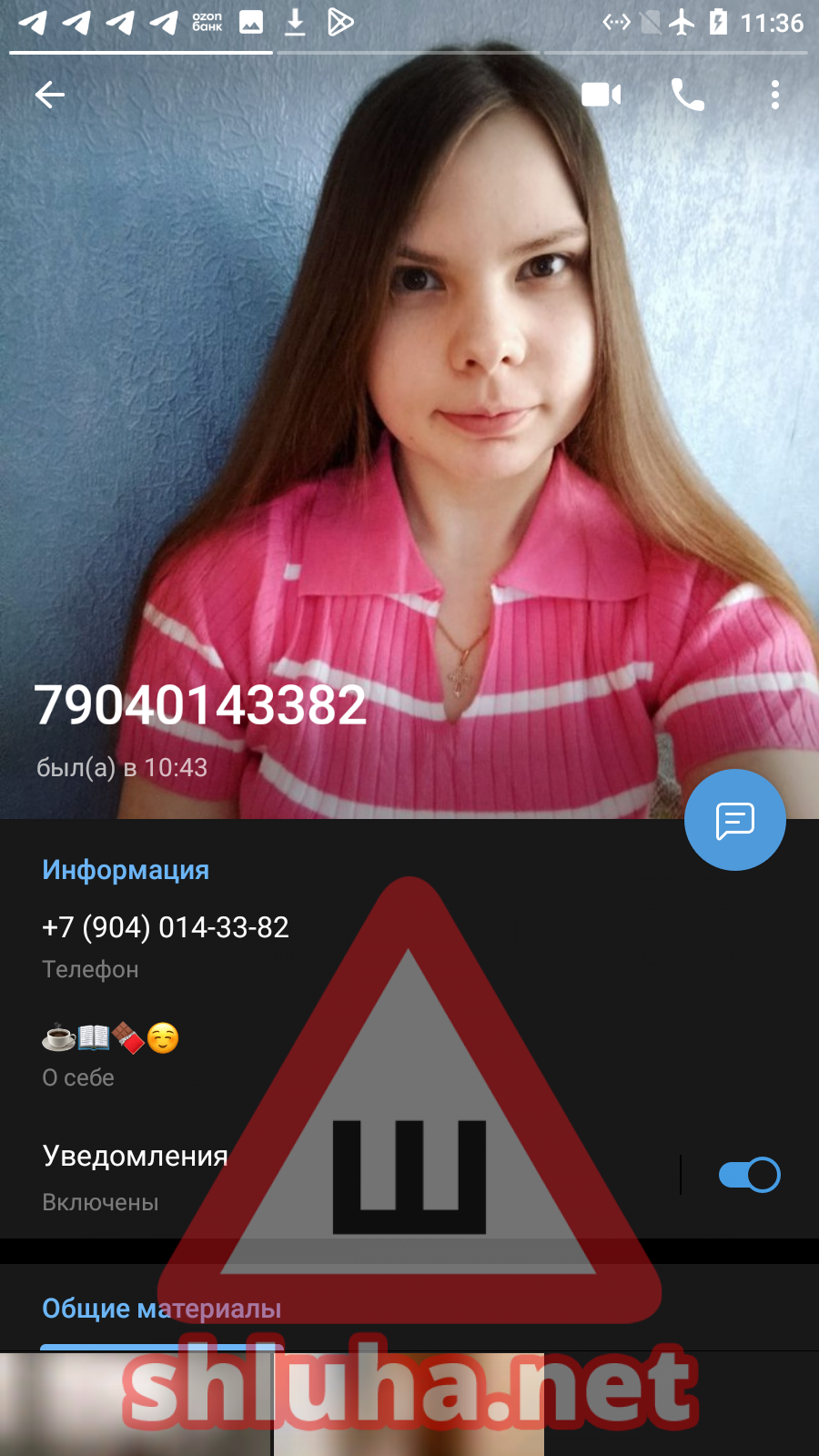Tap the phone number +7 (904) 014-33-82
The width and height of the screenshot is (819, 1456).
coord(166,928)
